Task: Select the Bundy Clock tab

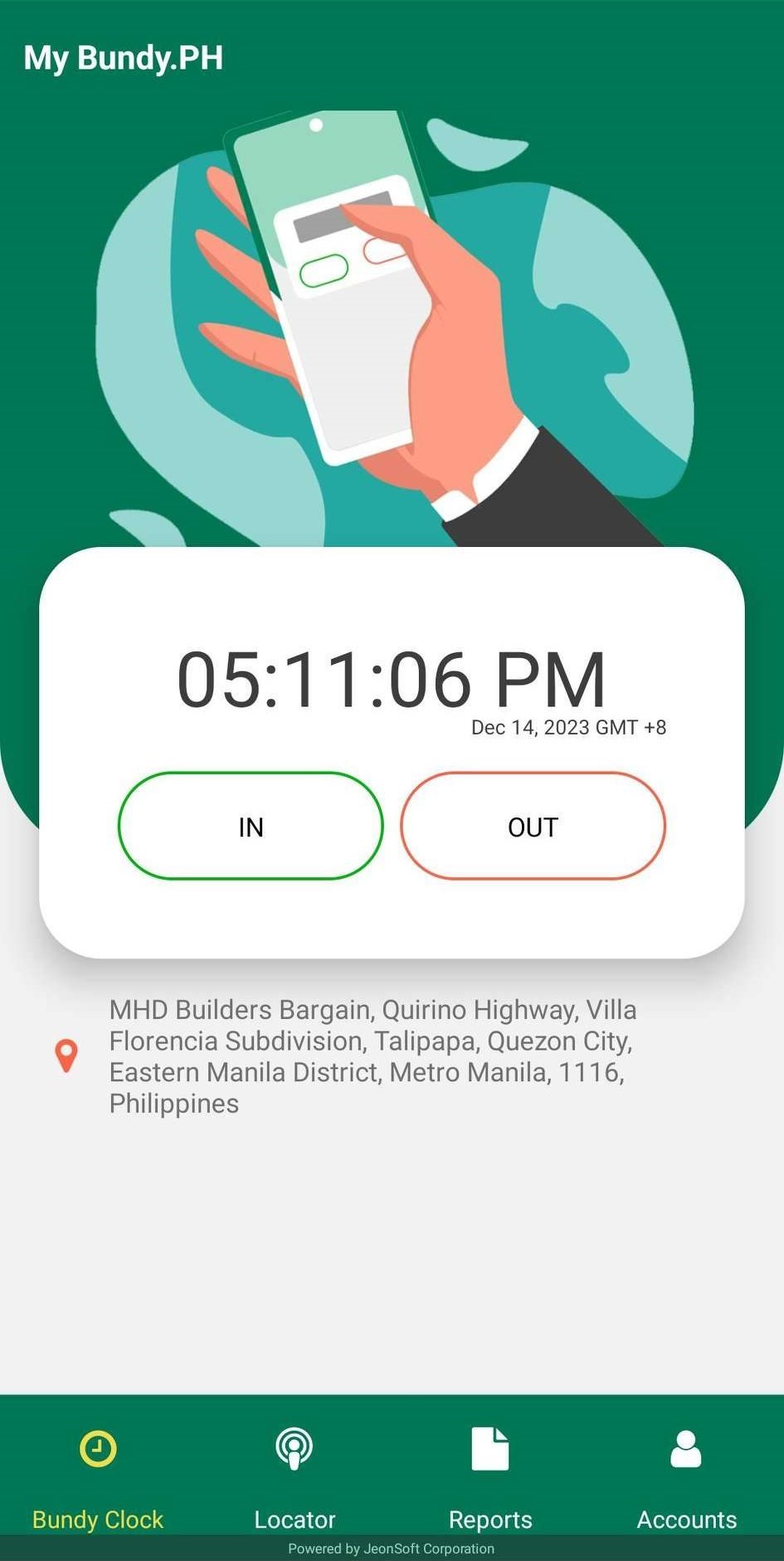Action: click(98, 1477)
